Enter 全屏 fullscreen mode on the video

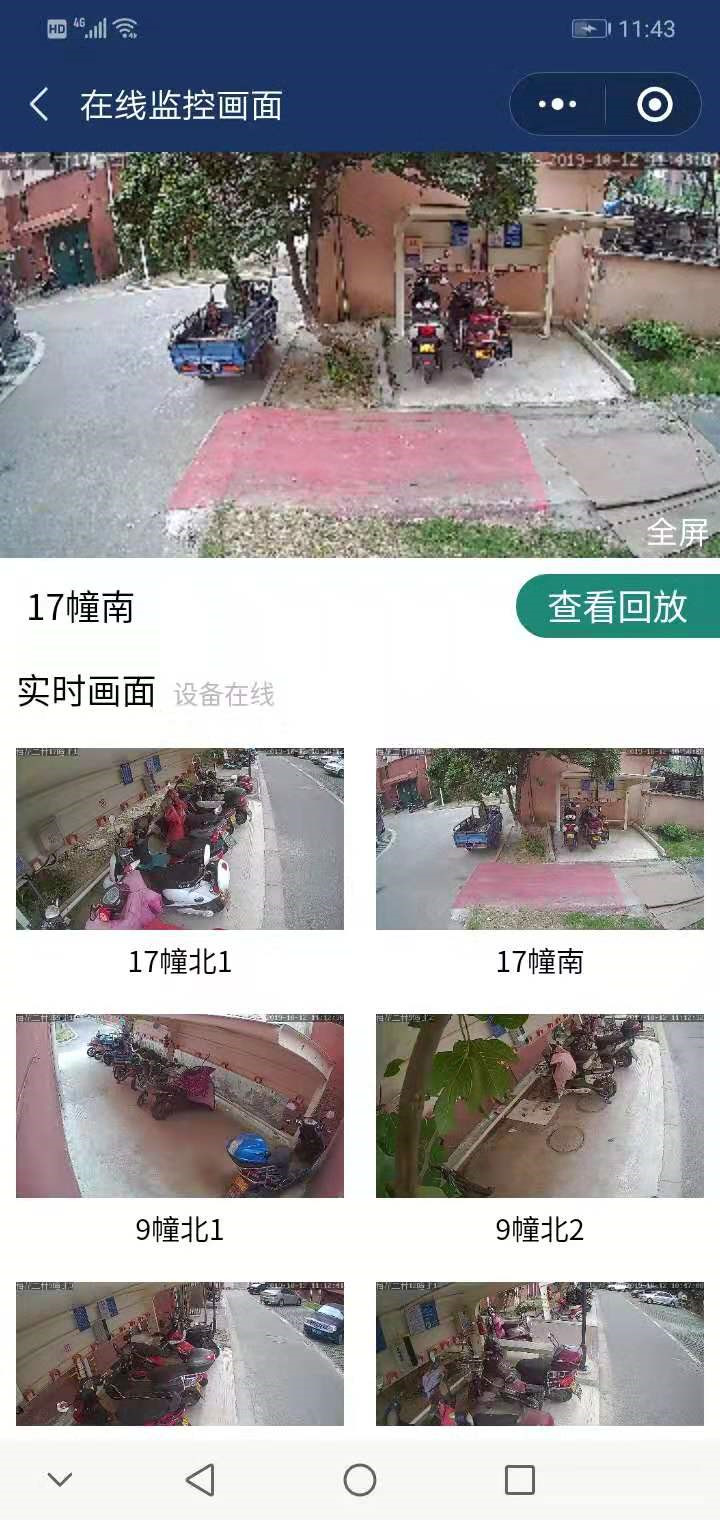pos(677,532)
